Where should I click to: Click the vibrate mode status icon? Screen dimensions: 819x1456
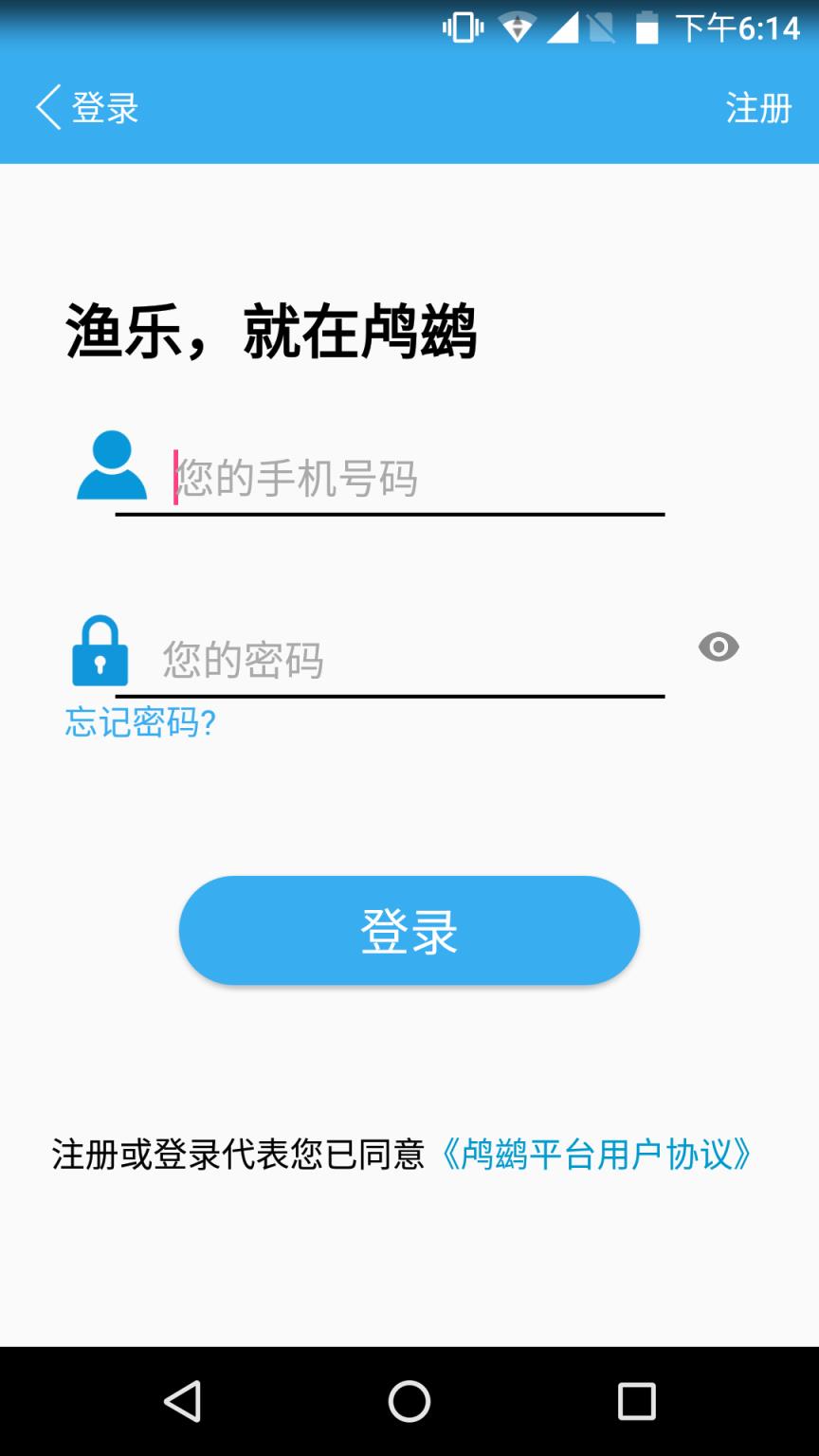tap(462, 28)
